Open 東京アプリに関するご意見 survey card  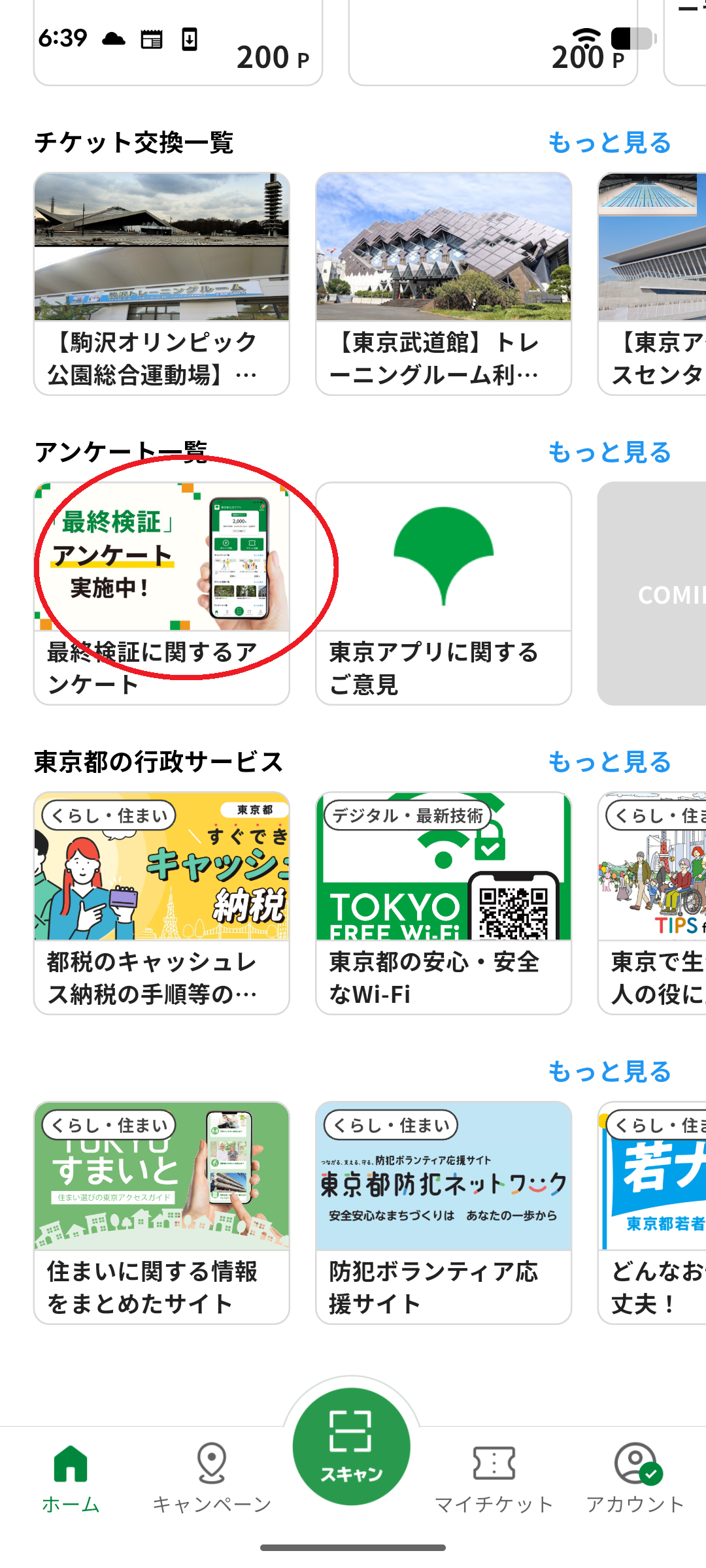443,593
